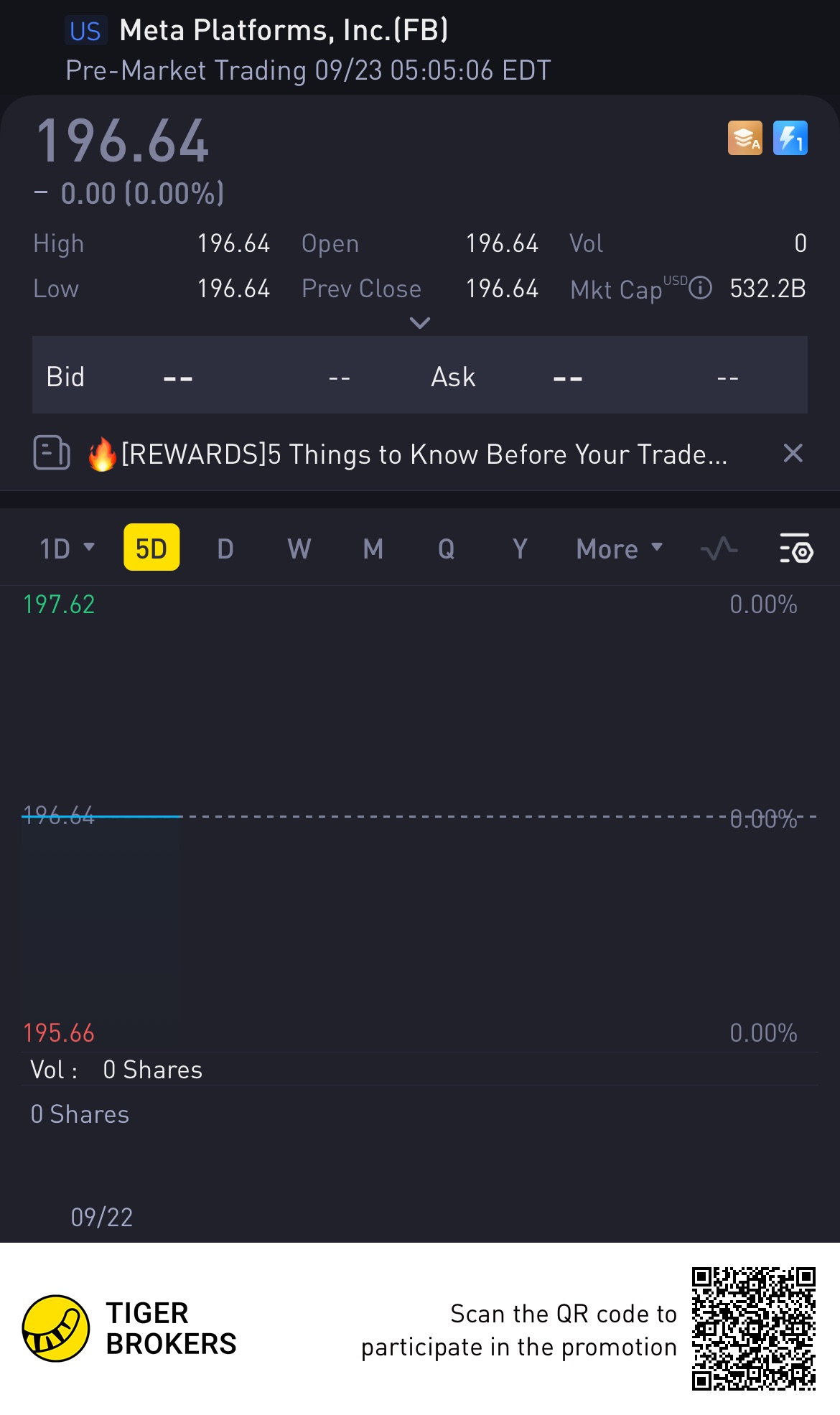Switch to the yearly Y chart

coord(521,548)
